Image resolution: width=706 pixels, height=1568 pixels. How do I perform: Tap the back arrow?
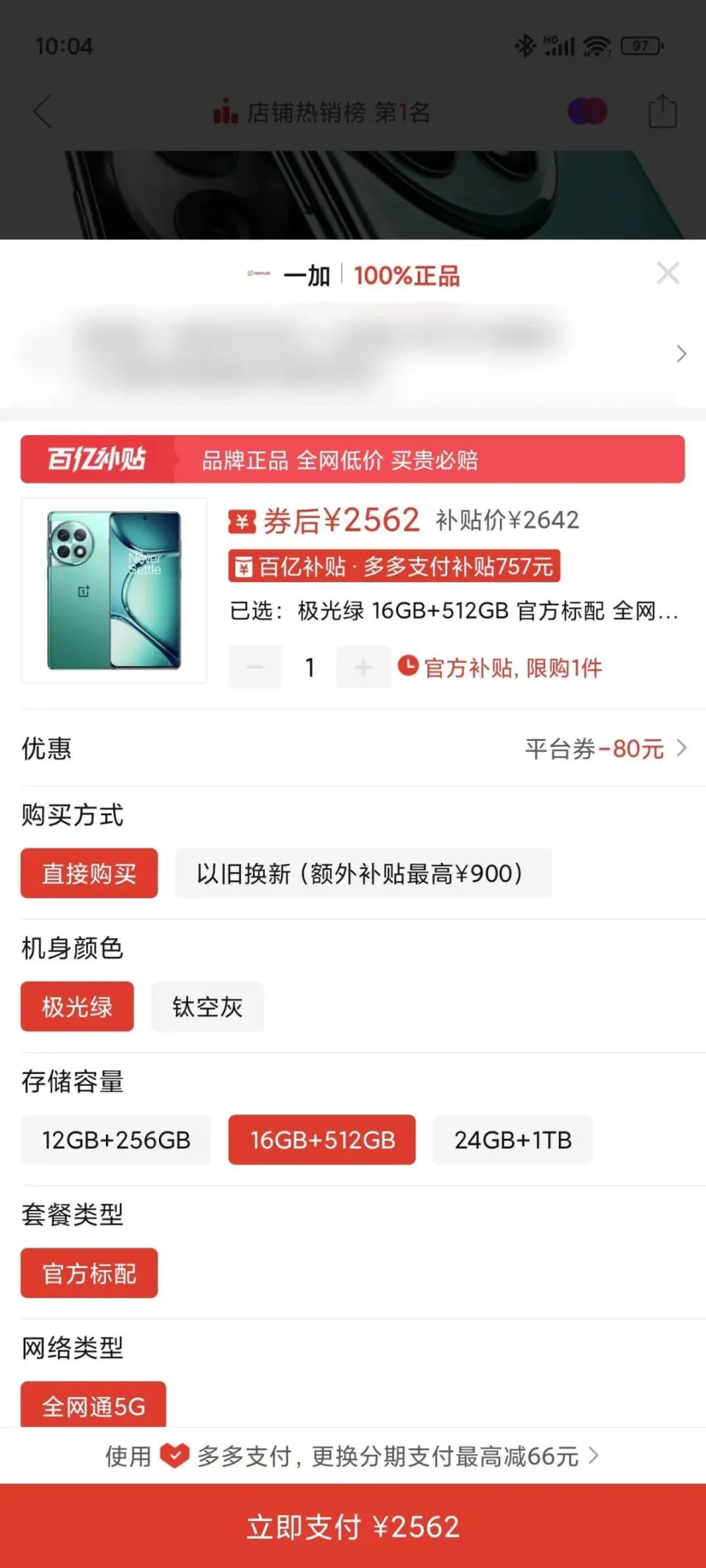click(x=43, y=112)
